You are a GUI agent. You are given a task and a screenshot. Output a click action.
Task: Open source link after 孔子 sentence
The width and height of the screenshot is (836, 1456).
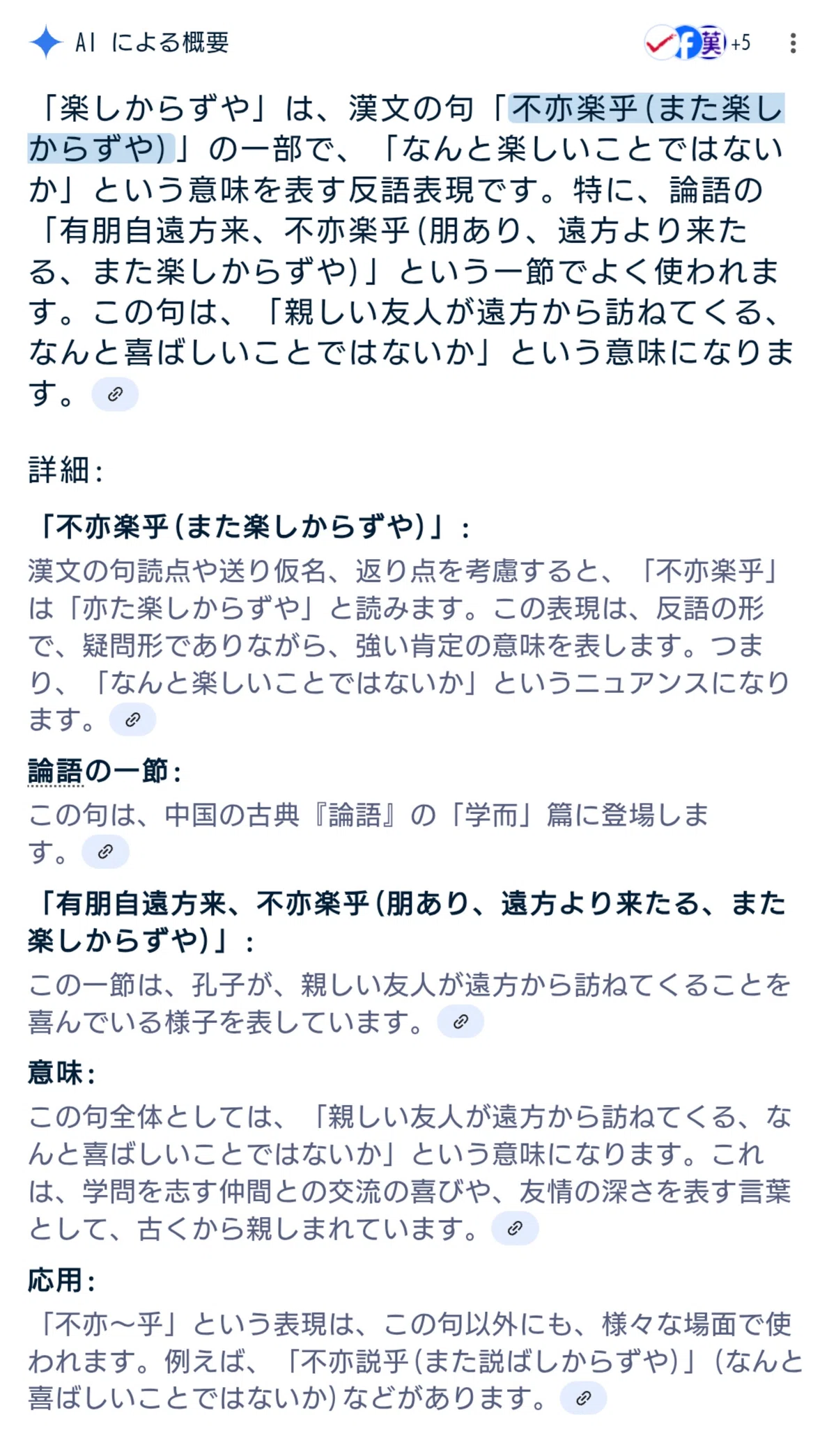tap(460, 1021)
